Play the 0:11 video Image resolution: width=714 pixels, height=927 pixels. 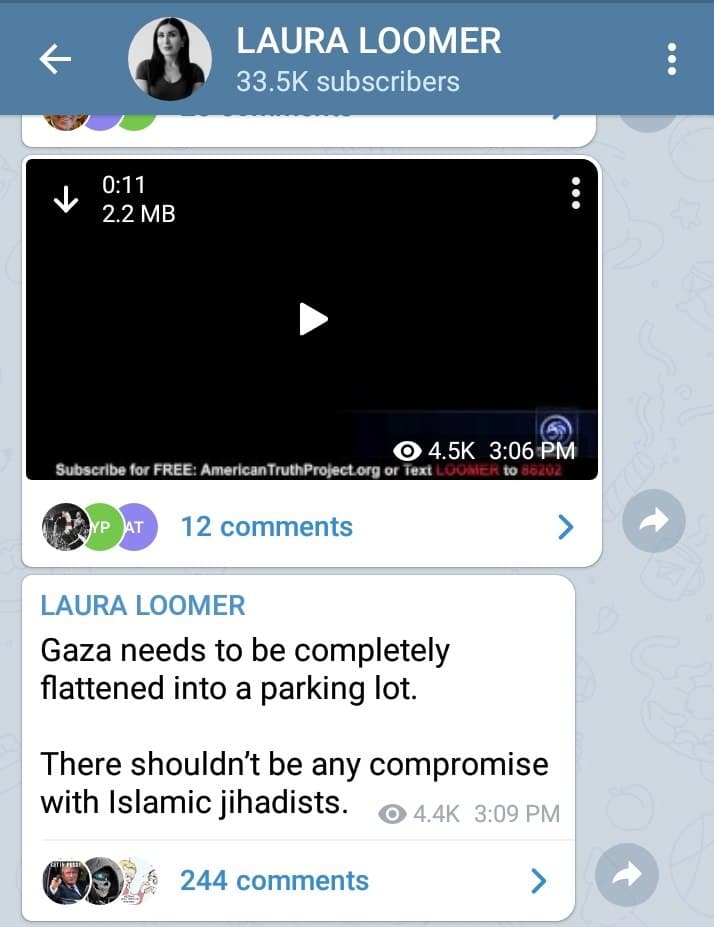(313, 319)
